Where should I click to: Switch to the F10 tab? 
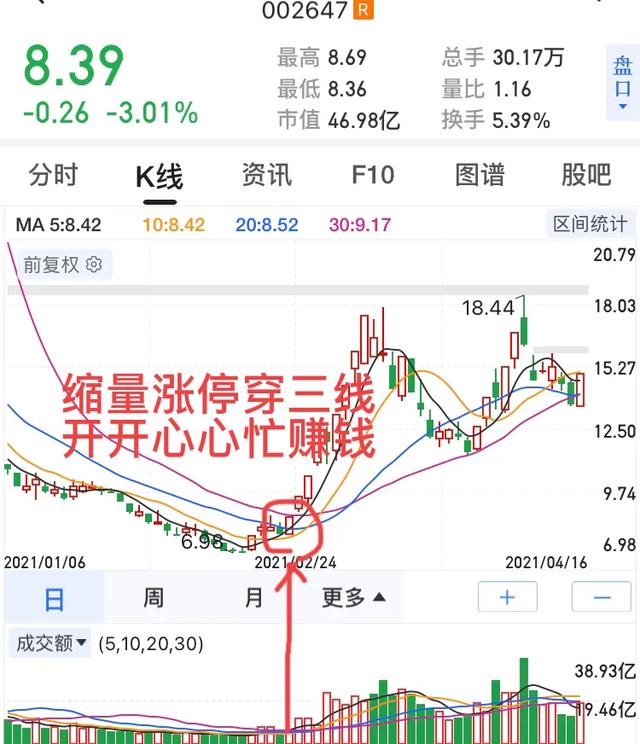[373, 175]
